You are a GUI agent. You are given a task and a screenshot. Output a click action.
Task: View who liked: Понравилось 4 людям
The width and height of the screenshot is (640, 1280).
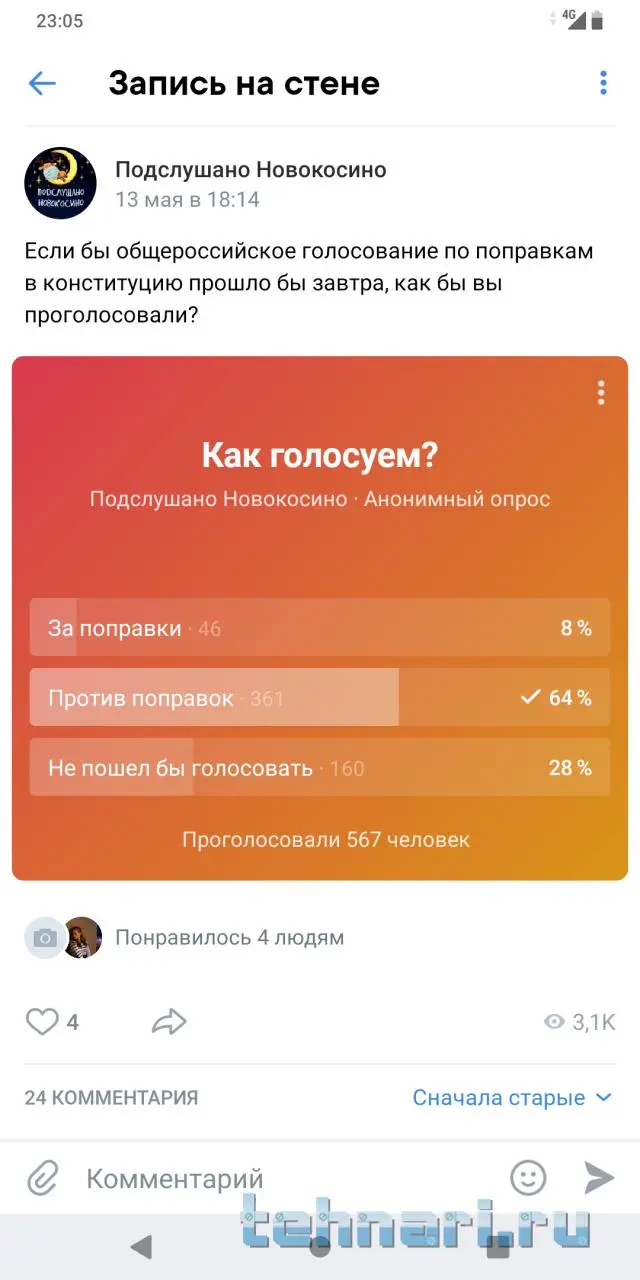[229, 938]
